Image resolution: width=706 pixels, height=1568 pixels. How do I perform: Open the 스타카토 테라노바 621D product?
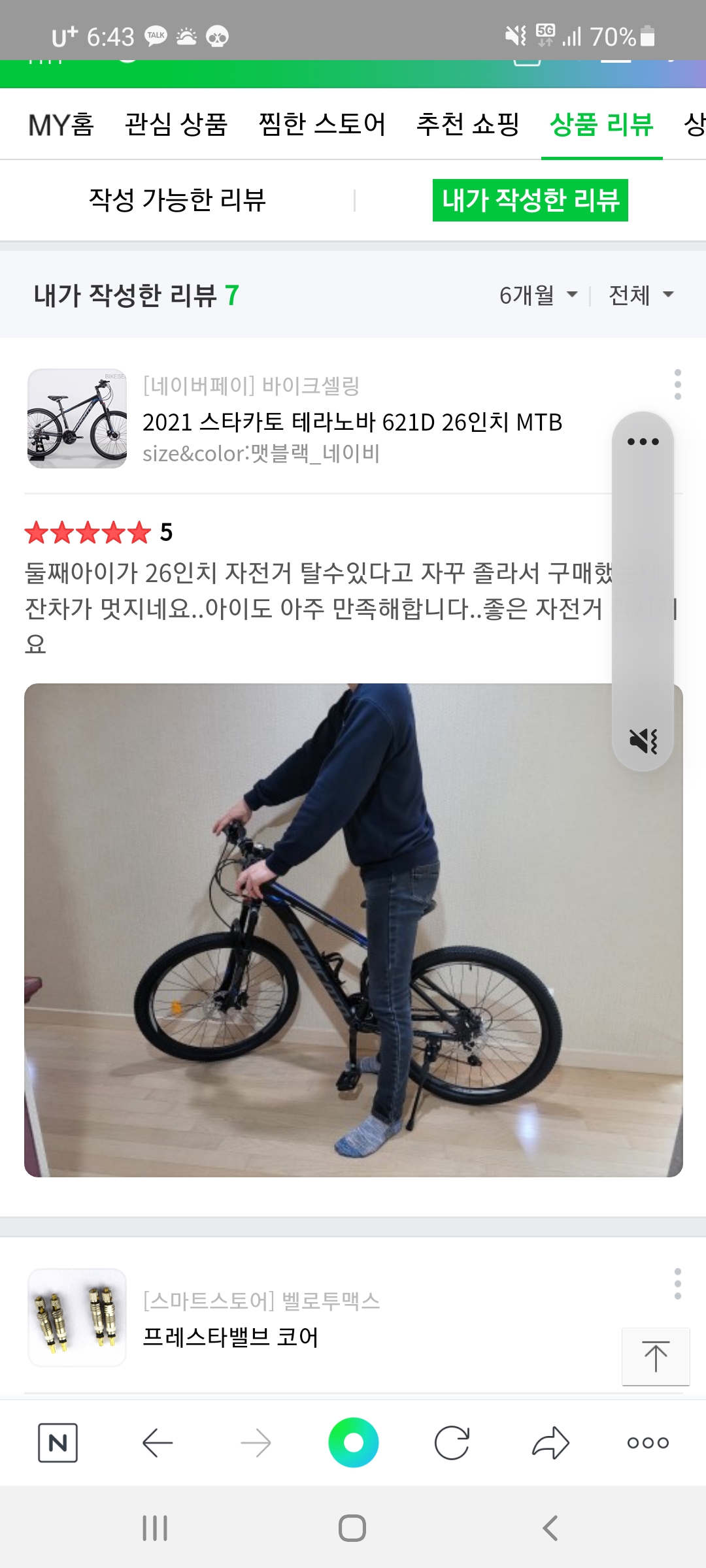pos(352,422)
